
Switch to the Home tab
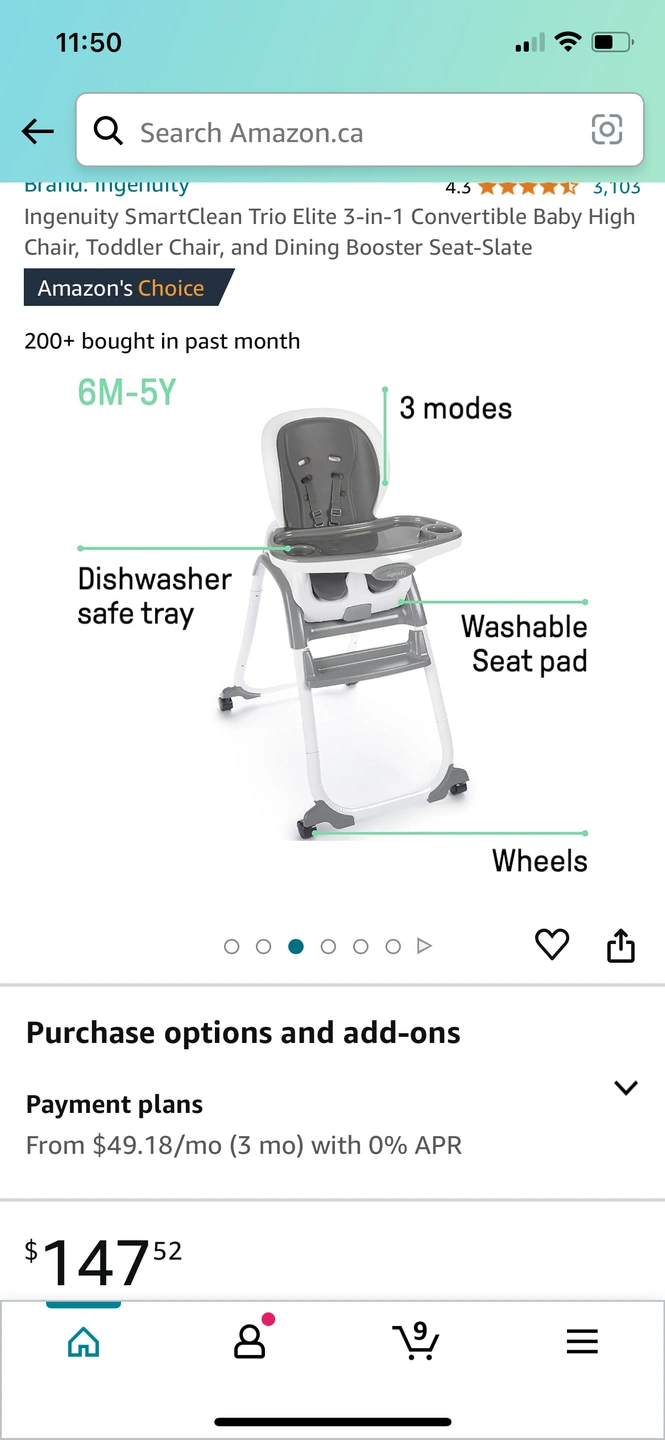pos(83,1341)
